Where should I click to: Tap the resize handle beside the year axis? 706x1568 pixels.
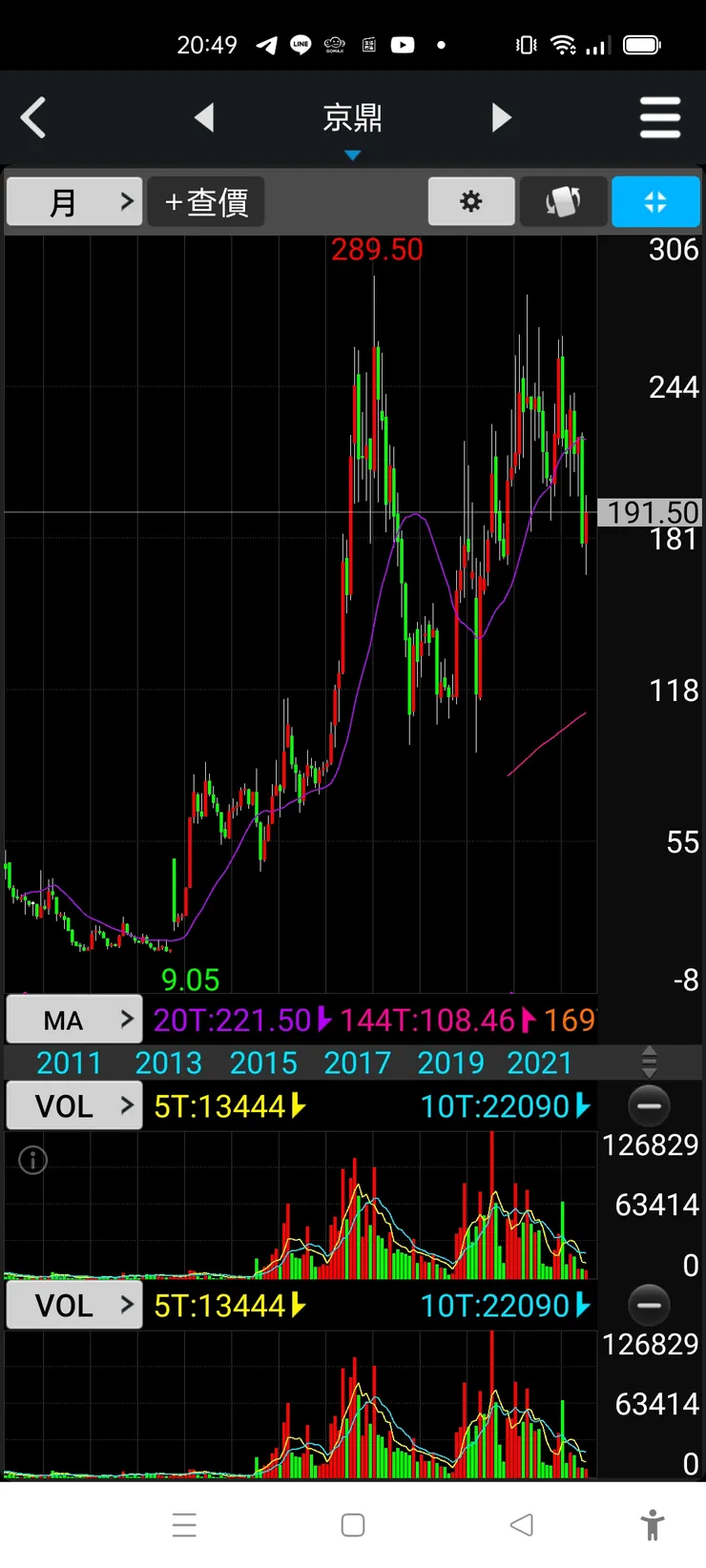(x=649, y=1061)
